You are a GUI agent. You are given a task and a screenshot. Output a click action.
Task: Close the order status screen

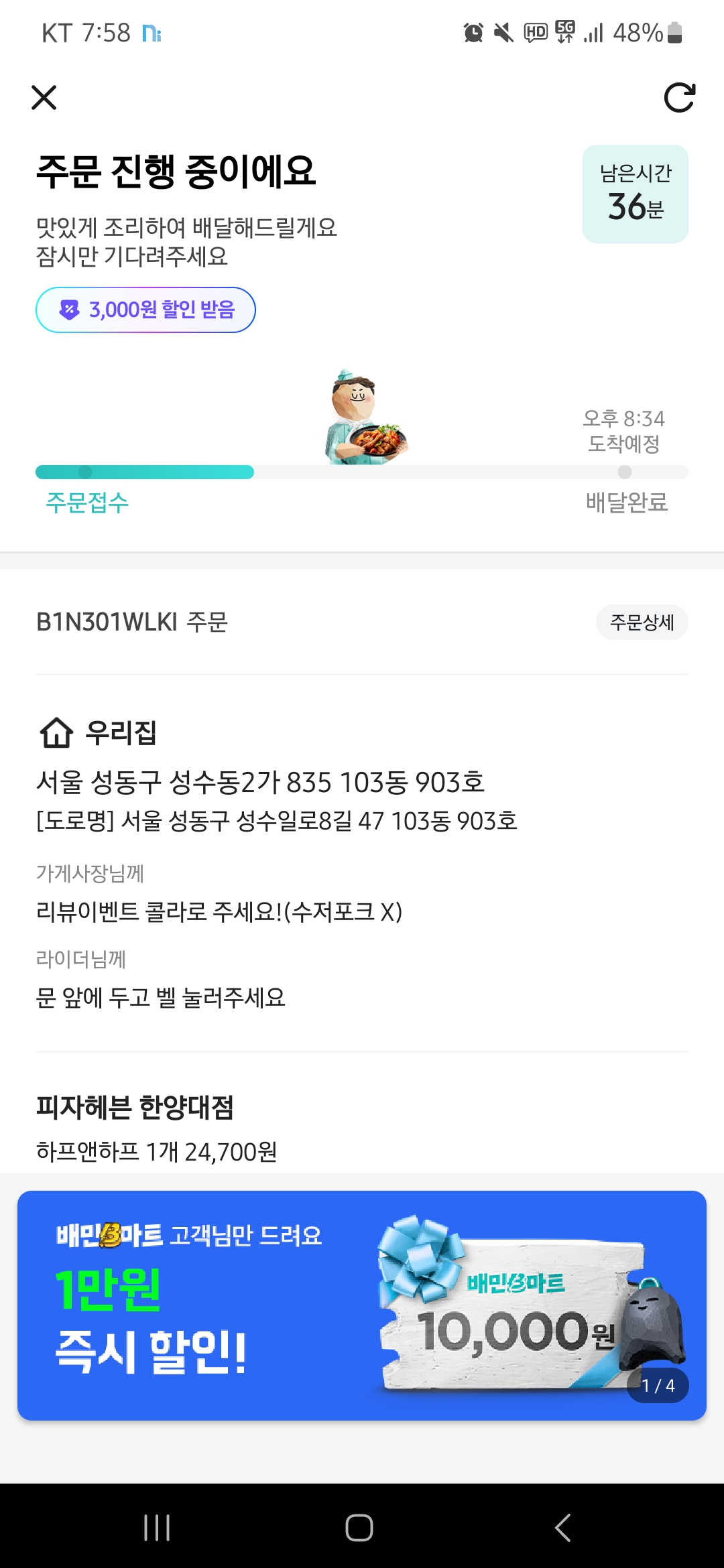(44, 98)
